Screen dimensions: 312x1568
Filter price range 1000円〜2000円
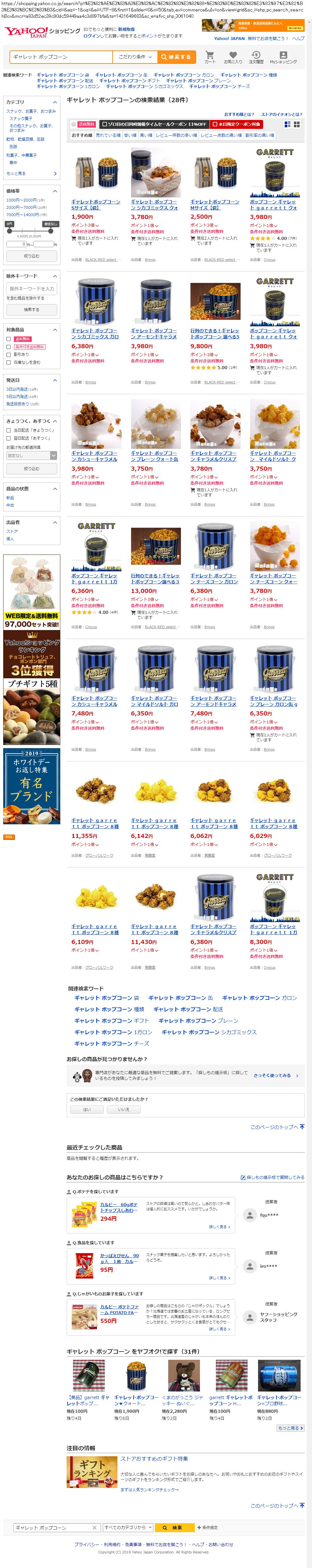(21, 200)
